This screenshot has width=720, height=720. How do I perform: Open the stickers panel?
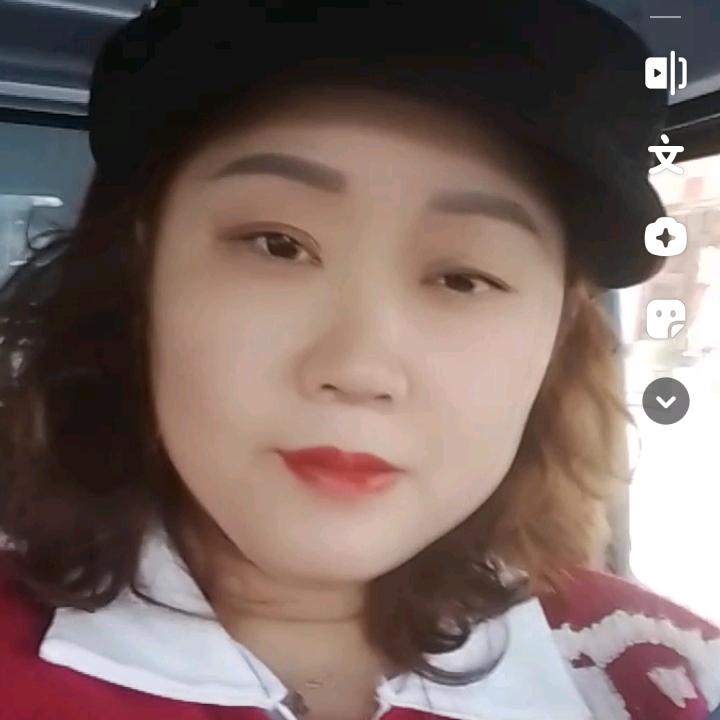point(665,319)
